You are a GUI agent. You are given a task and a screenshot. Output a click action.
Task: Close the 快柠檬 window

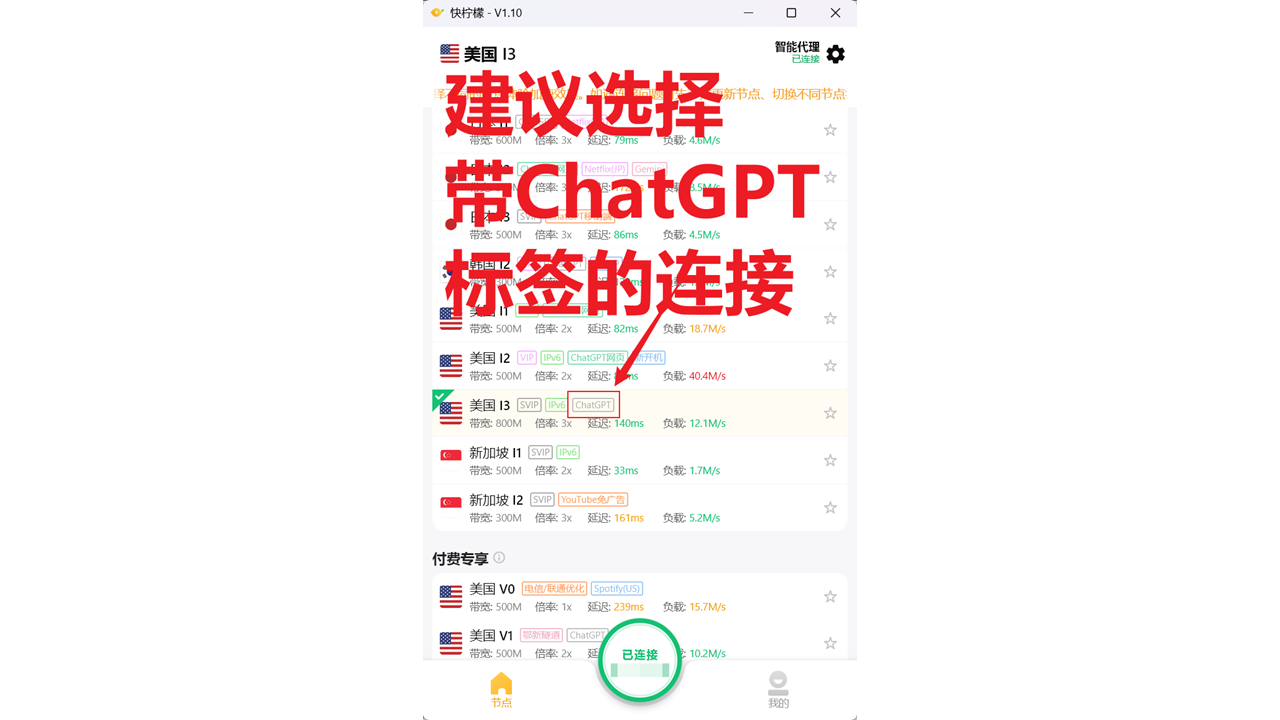(835, 13)
